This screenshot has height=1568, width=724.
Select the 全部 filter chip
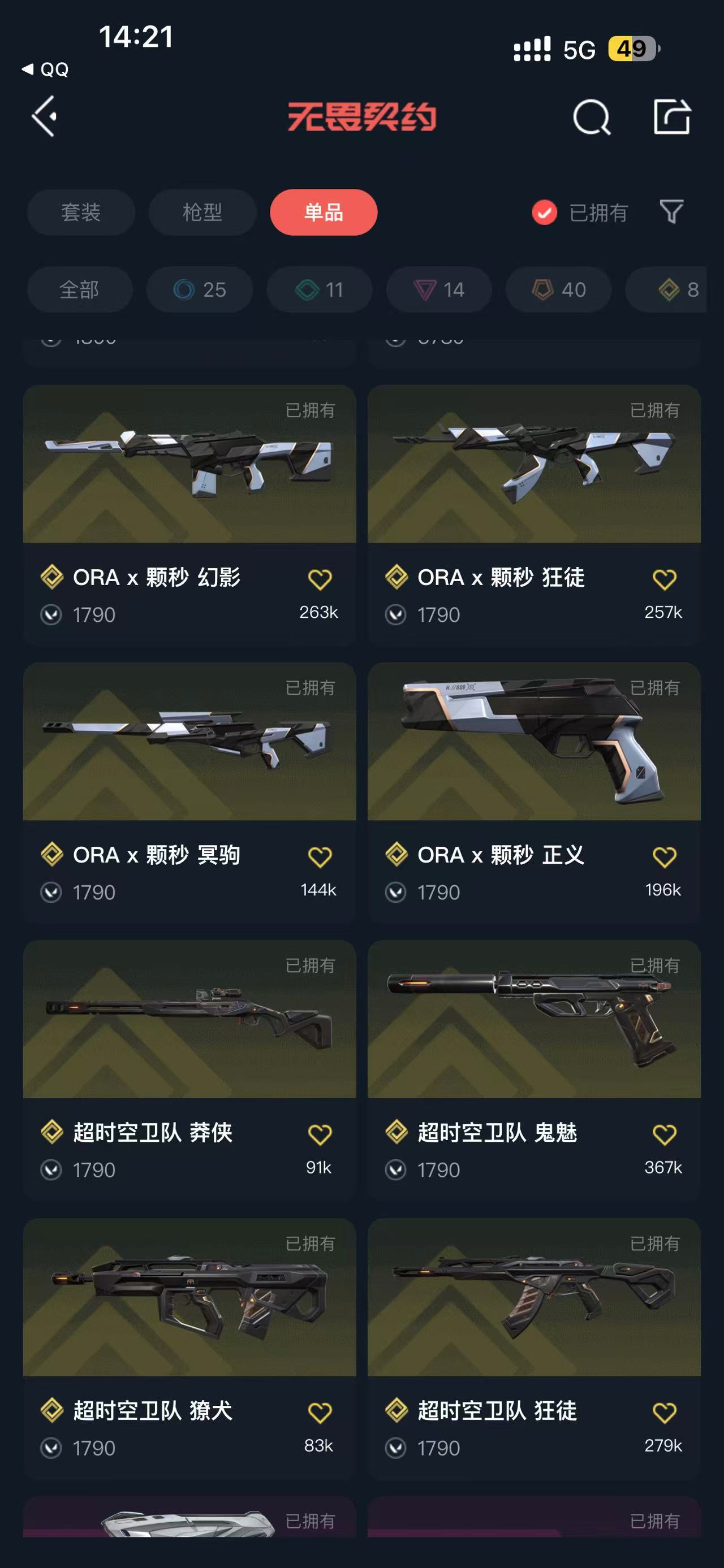point(80,290)
